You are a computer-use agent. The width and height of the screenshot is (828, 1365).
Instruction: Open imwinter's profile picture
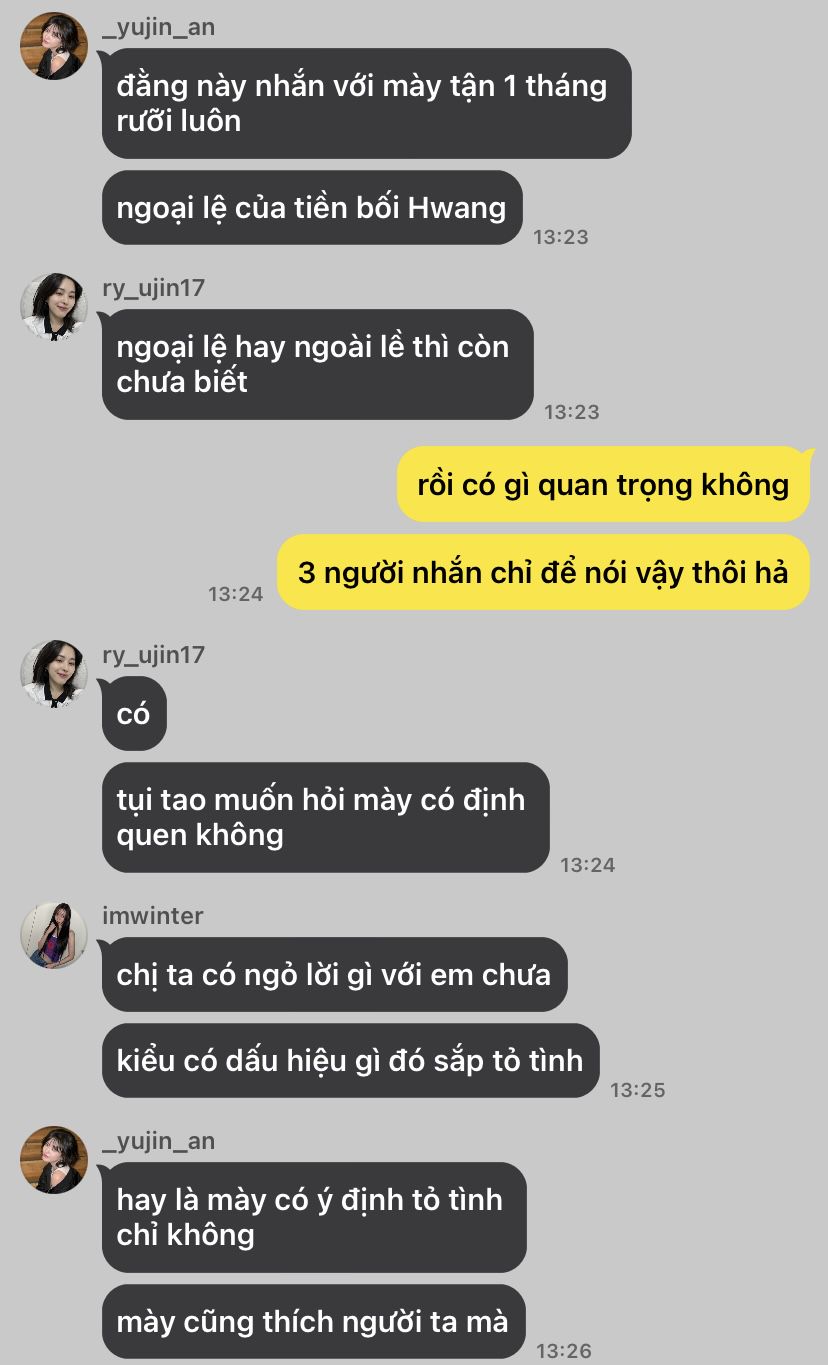[54, 935]
